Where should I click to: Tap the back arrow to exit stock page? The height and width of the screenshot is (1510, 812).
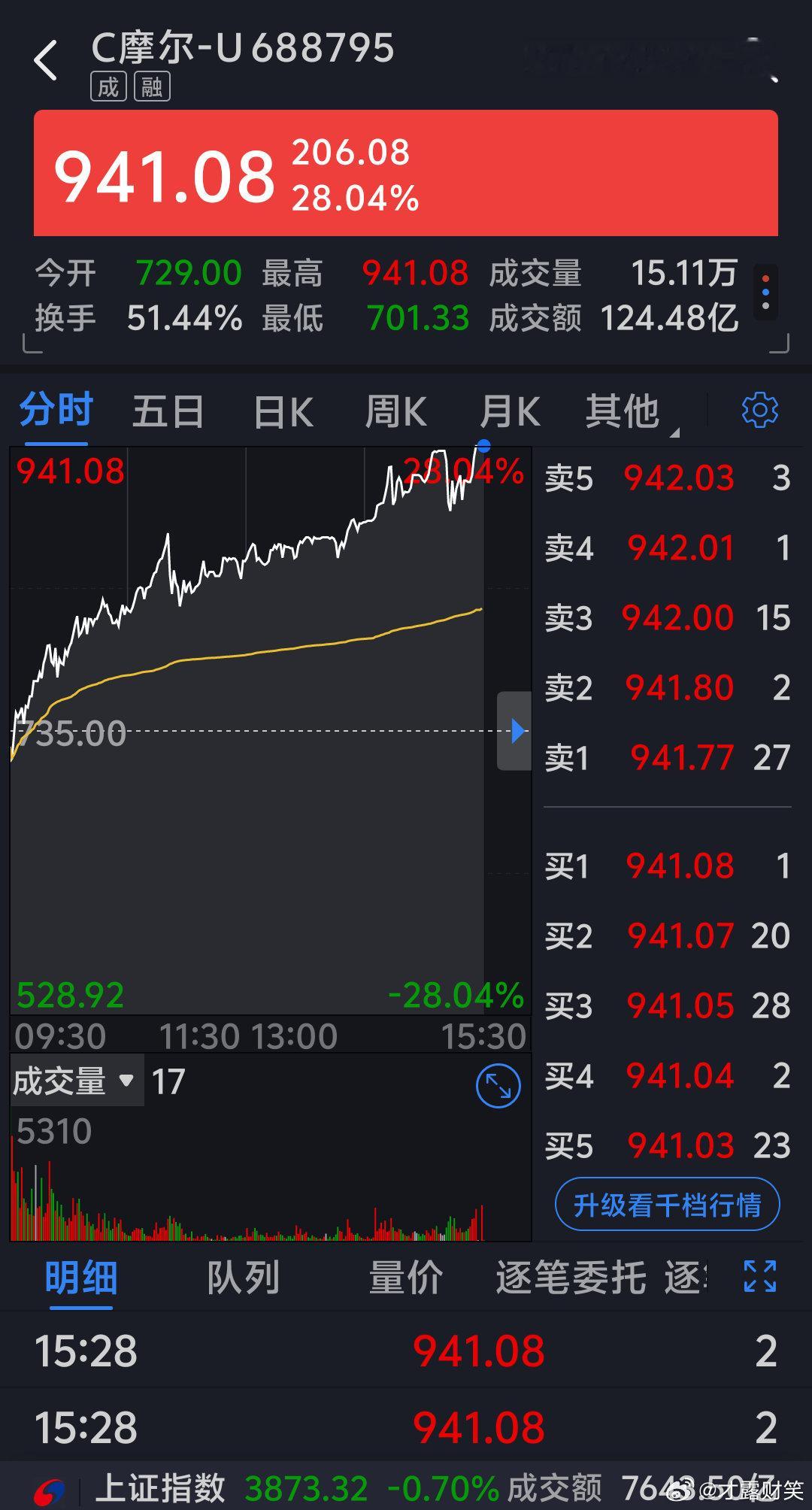tap(47, 59)
